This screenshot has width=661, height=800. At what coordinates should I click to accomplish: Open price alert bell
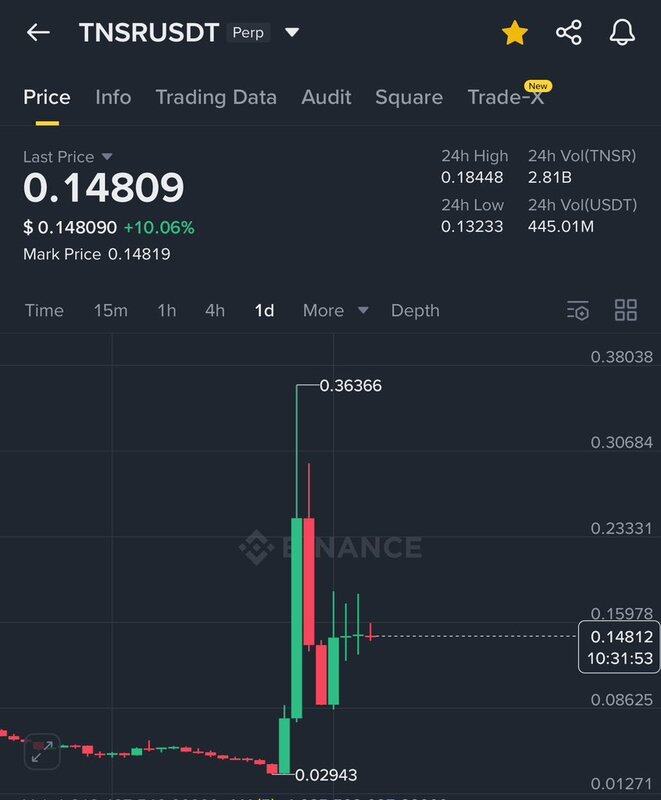tap(623, 33)
